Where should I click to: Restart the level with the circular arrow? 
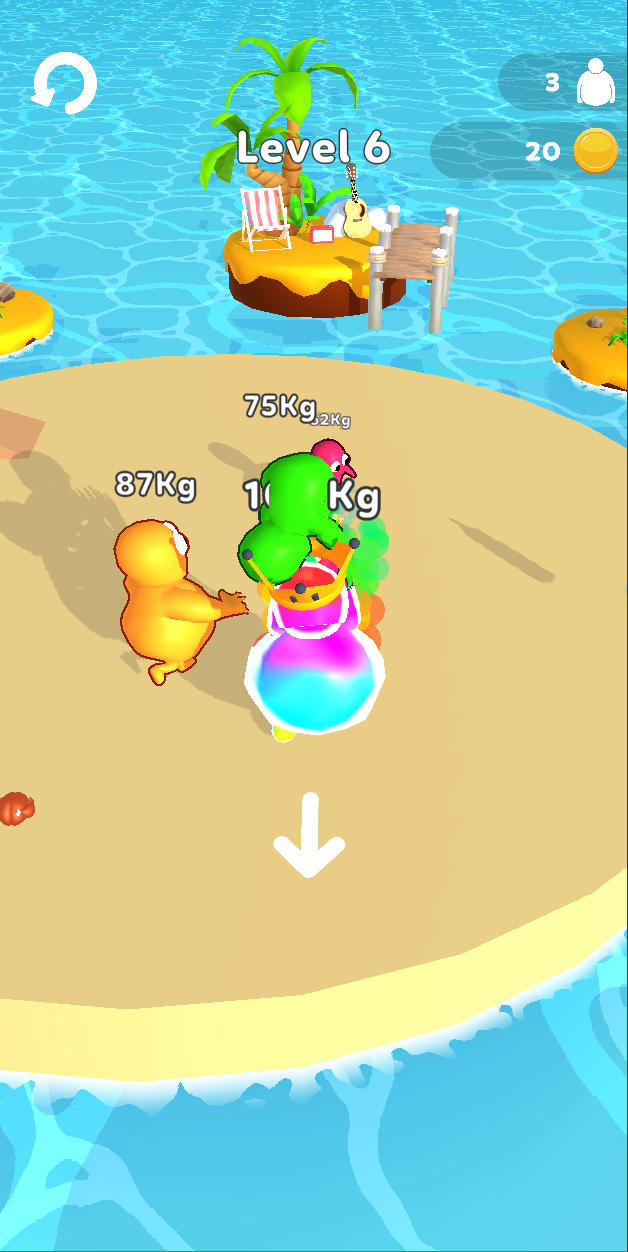[x=64, y=84]
